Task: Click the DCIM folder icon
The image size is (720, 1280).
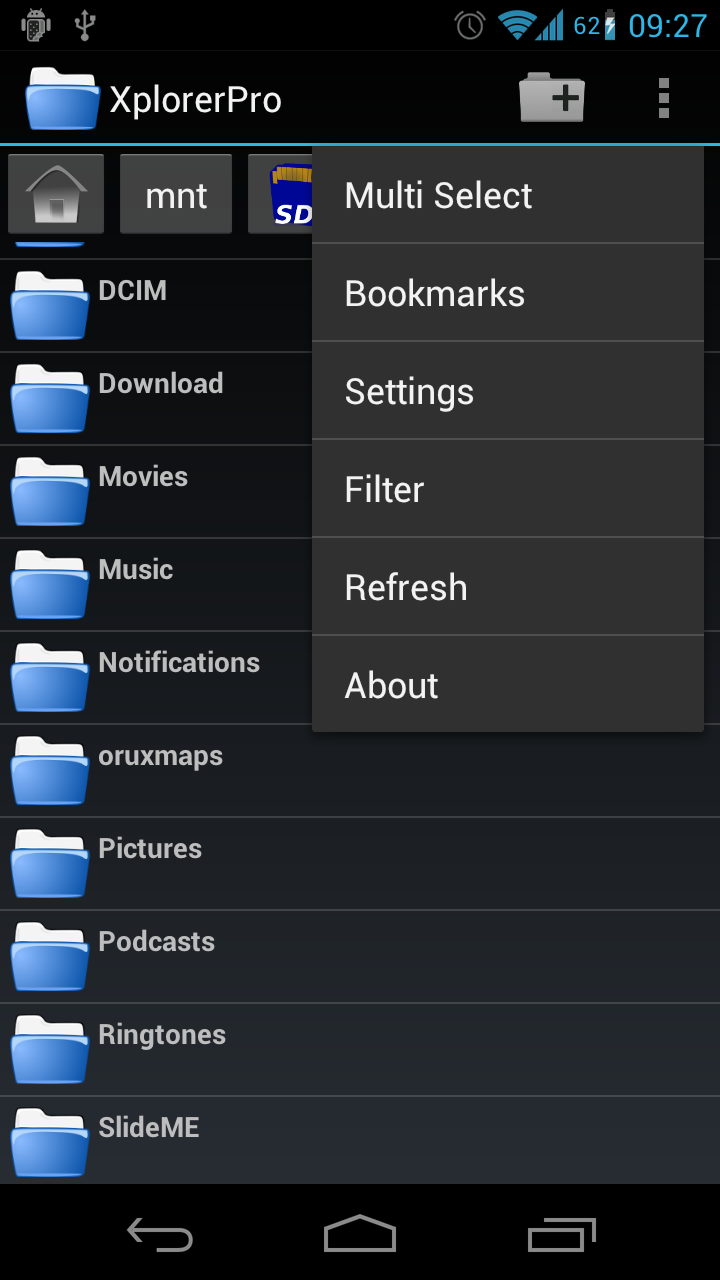Action: tap(48, 303)
